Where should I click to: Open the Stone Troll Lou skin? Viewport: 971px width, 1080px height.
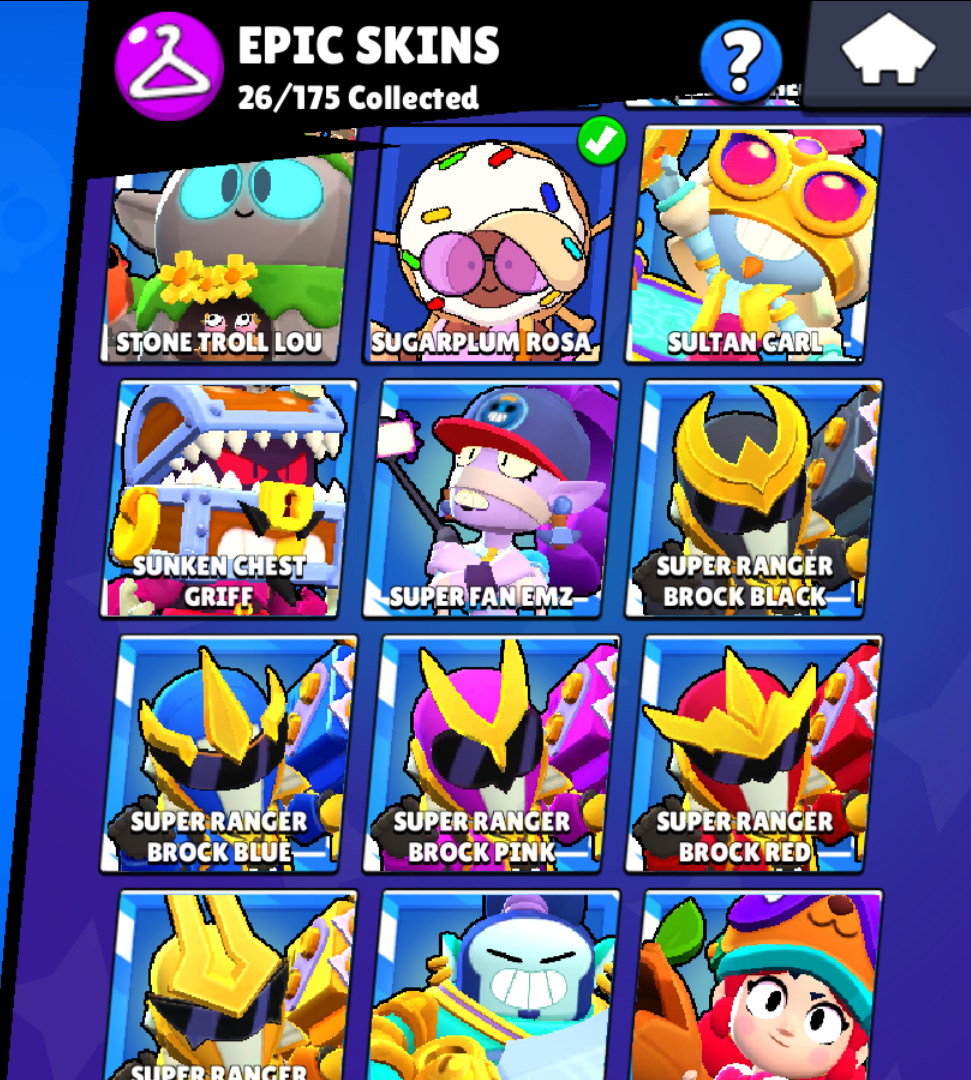(228, 255)
